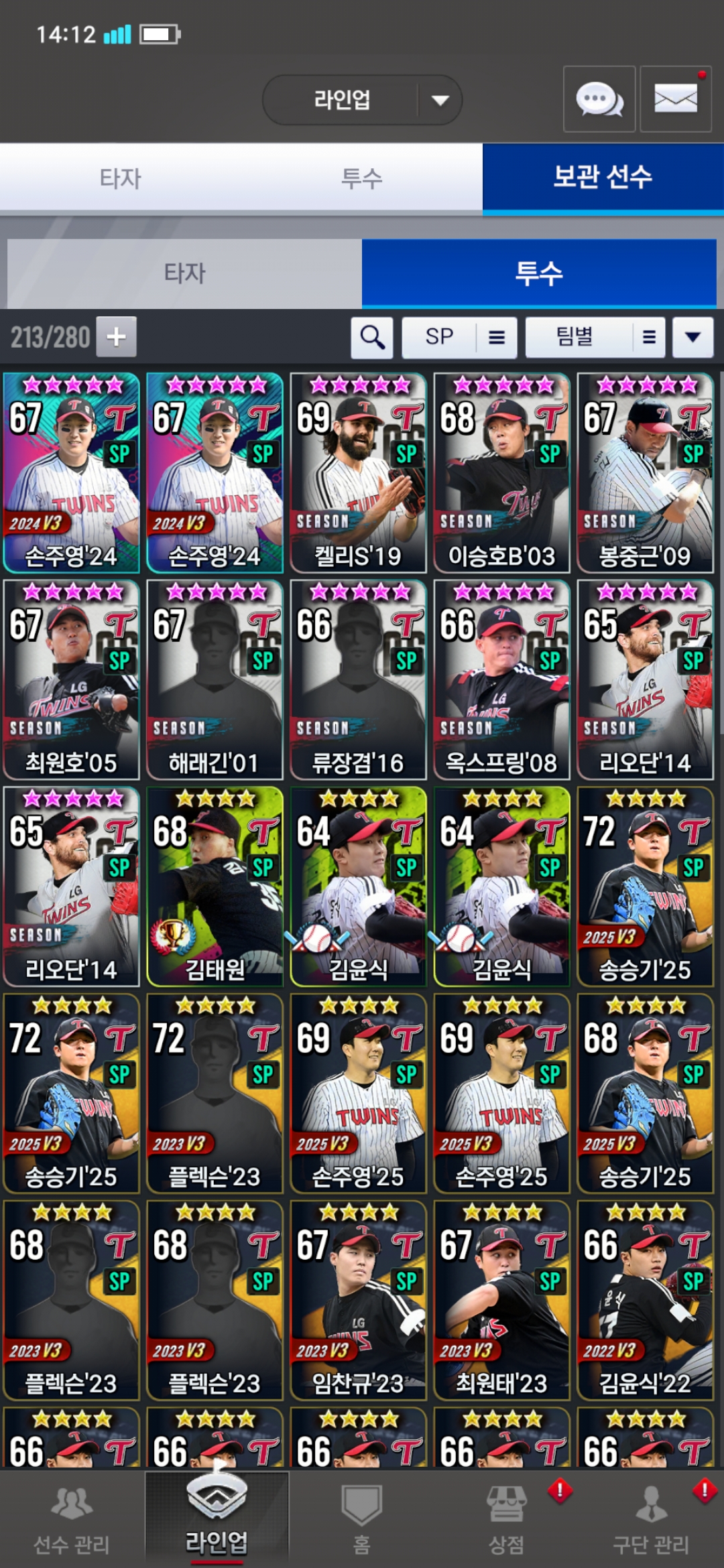Screen dimensions: 724x1568
Task: Open the 라인업 dropdown menu
Action: pyautogui.click(x=362, y=101)
